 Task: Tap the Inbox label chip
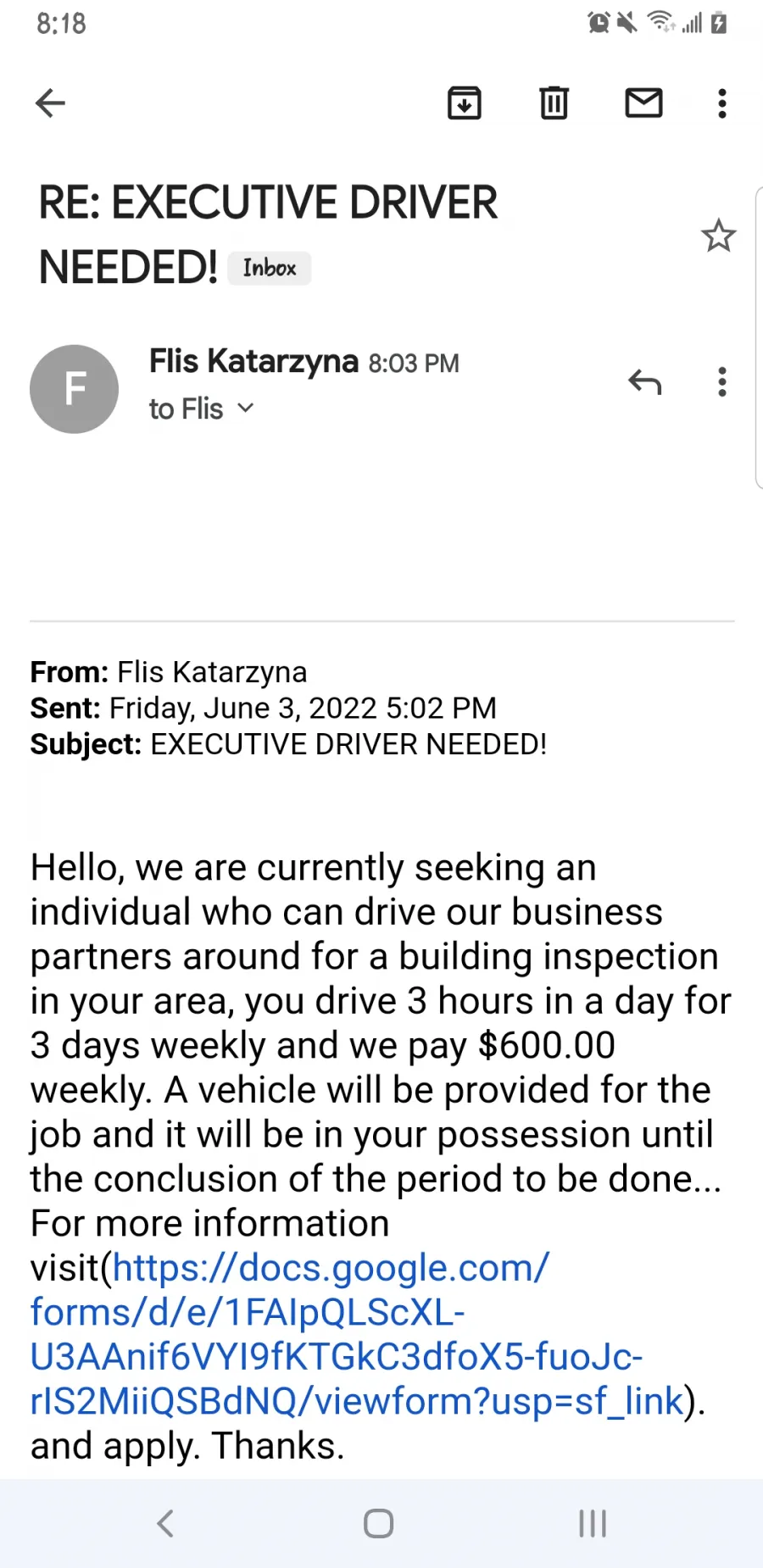(x=270, y=268)
